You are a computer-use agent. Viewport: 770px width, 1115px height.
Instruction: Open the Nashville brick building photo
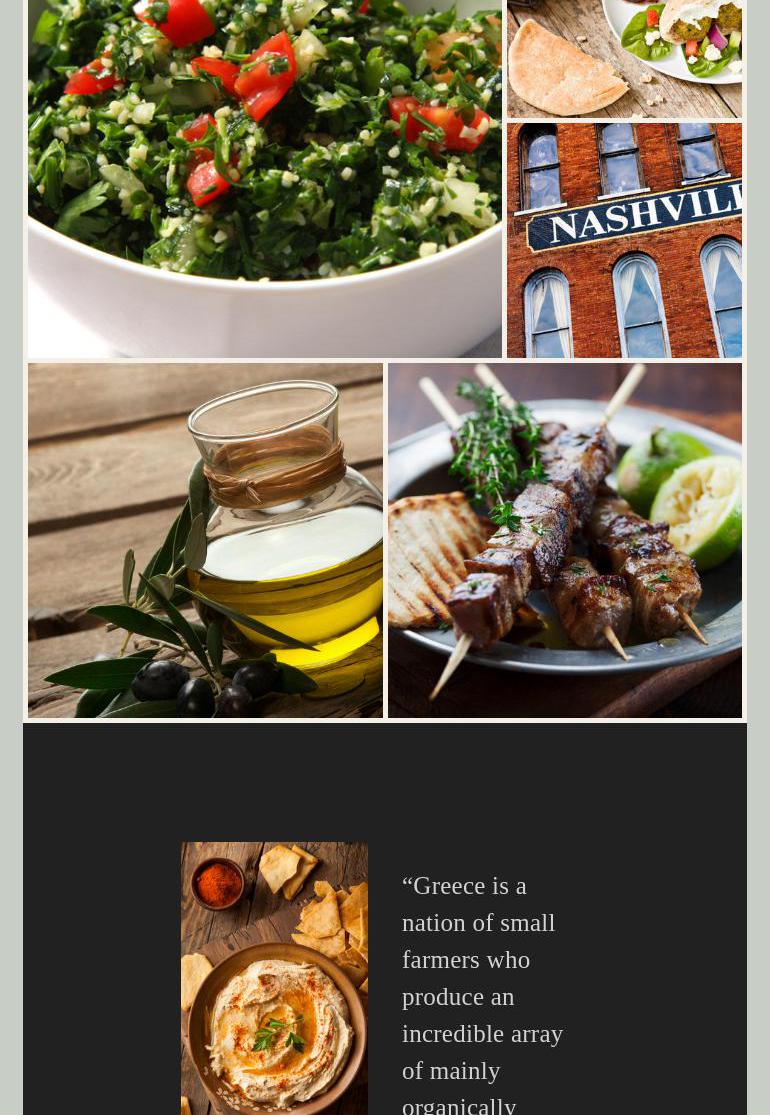[624, 240]
